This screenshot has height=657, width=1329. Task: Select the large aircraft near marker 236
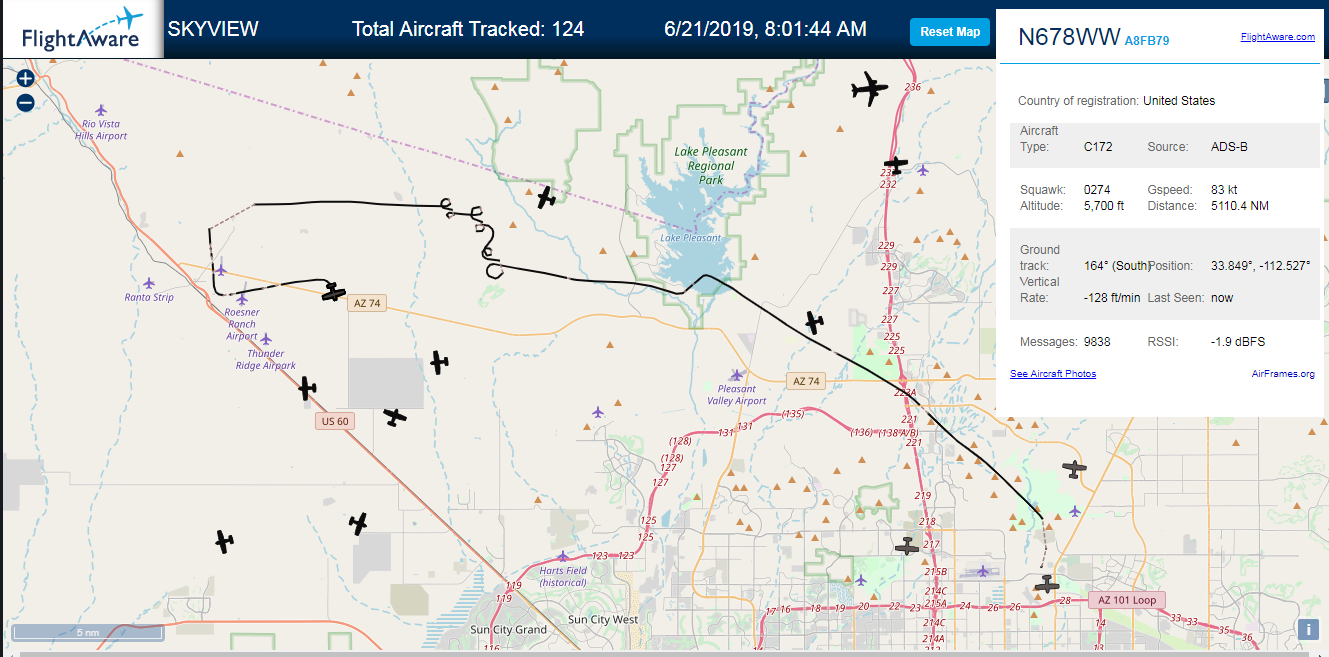pyautogui.click(x=869, y=90)
